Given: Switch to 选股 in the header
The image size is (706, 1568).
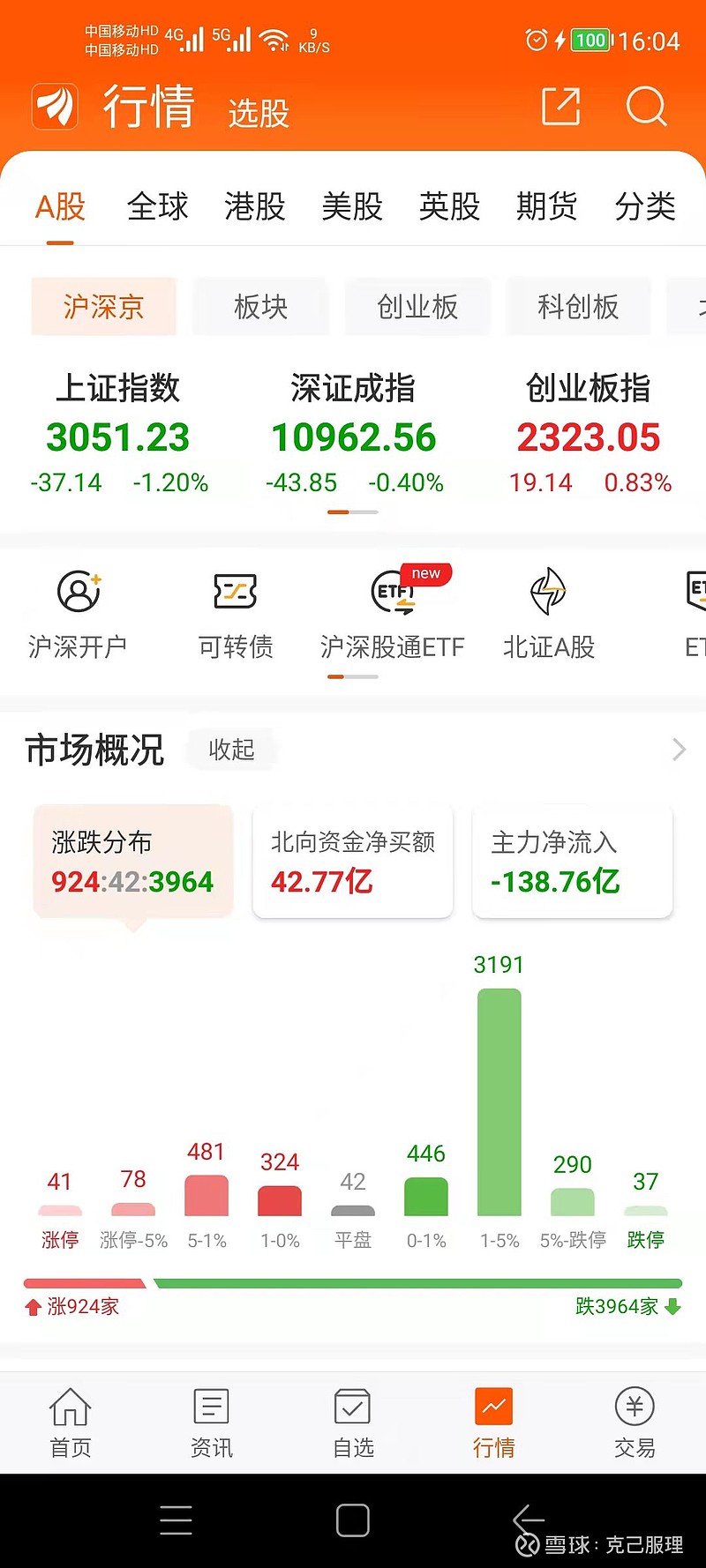Looking at the screenshot, I should (259, 113).
